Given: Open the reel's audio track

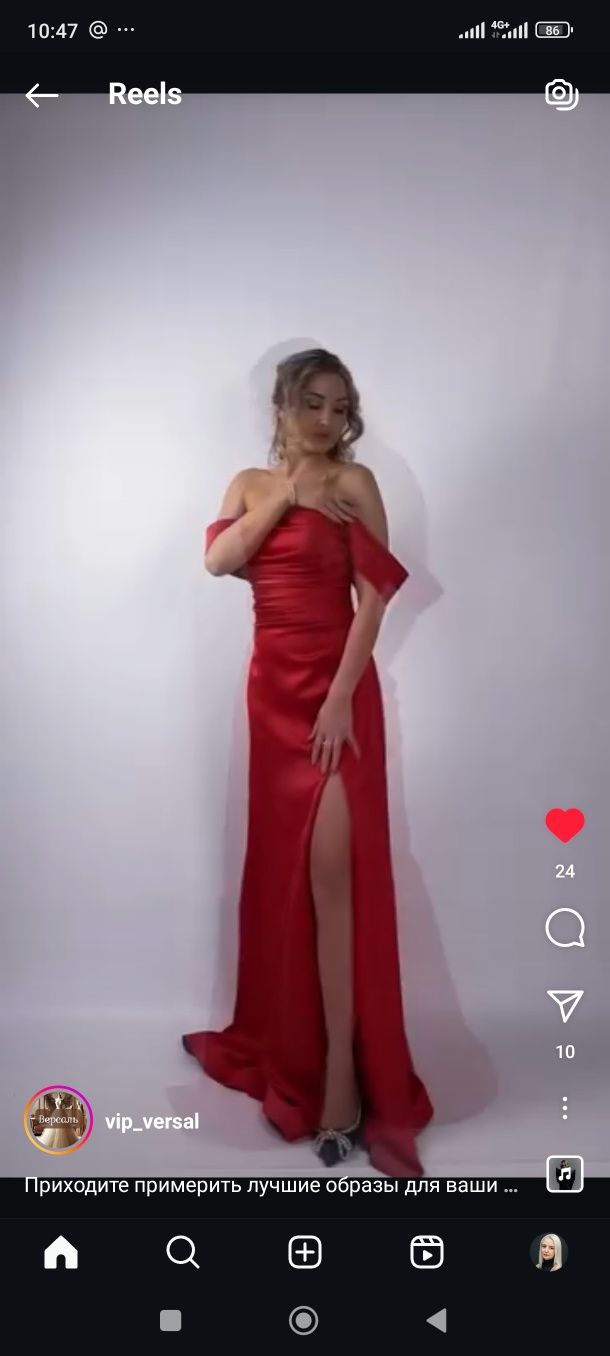Looking at the screenshot, I should [x=564, y=1173].
